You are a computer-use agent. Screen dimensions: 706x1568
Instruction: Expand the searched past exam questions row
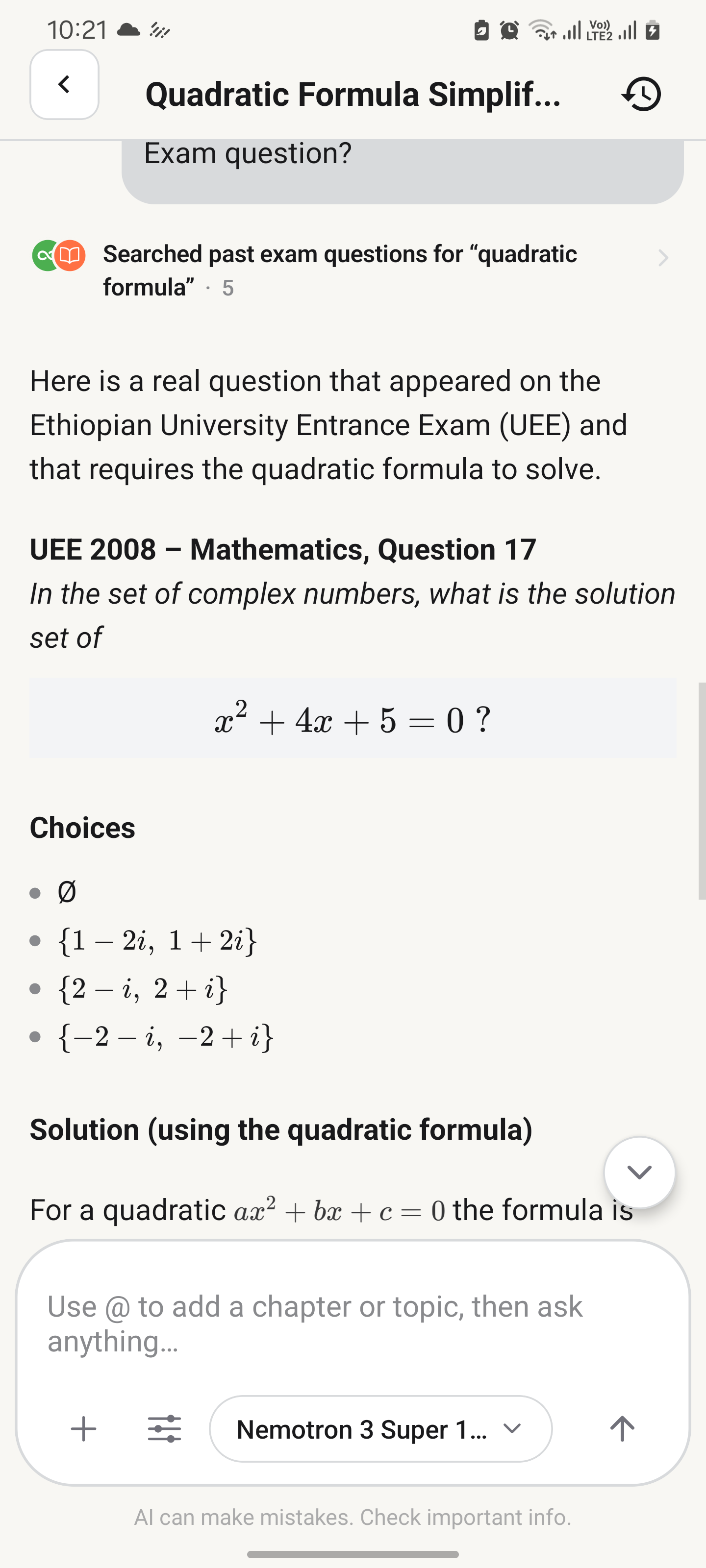(353, 270)
